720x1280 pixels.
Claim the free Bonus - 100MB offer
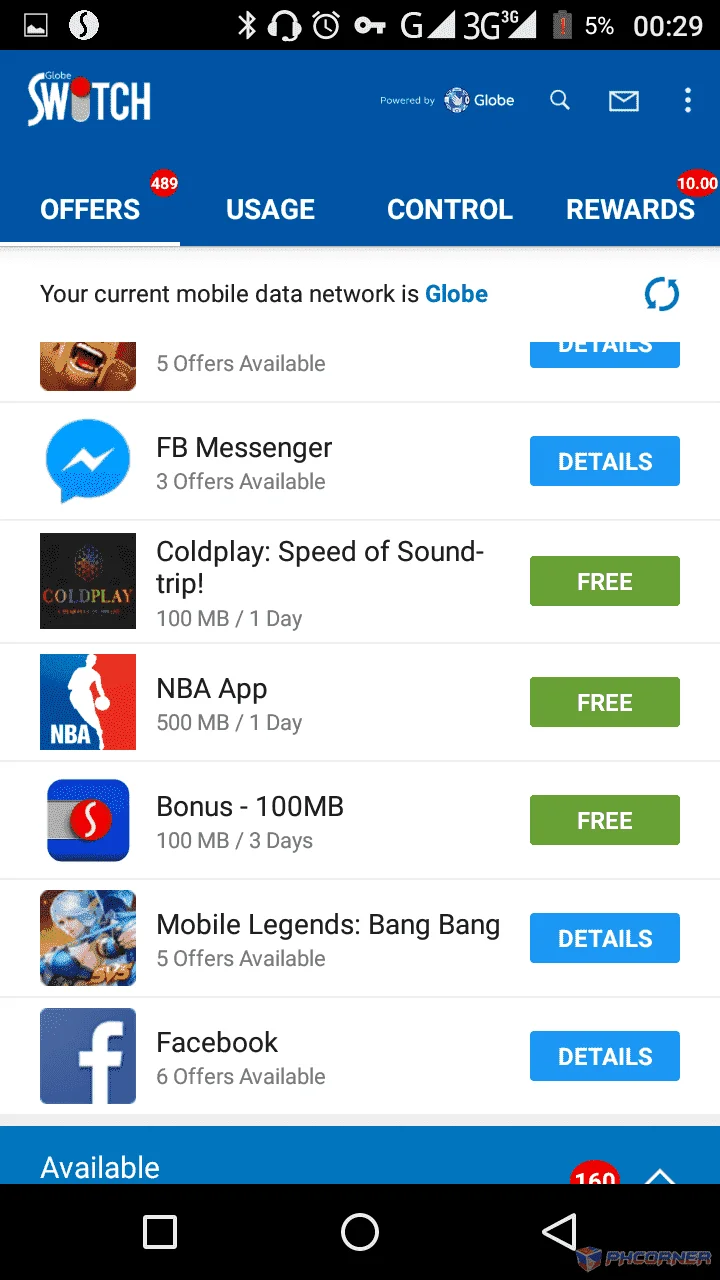tap(605, 820)
